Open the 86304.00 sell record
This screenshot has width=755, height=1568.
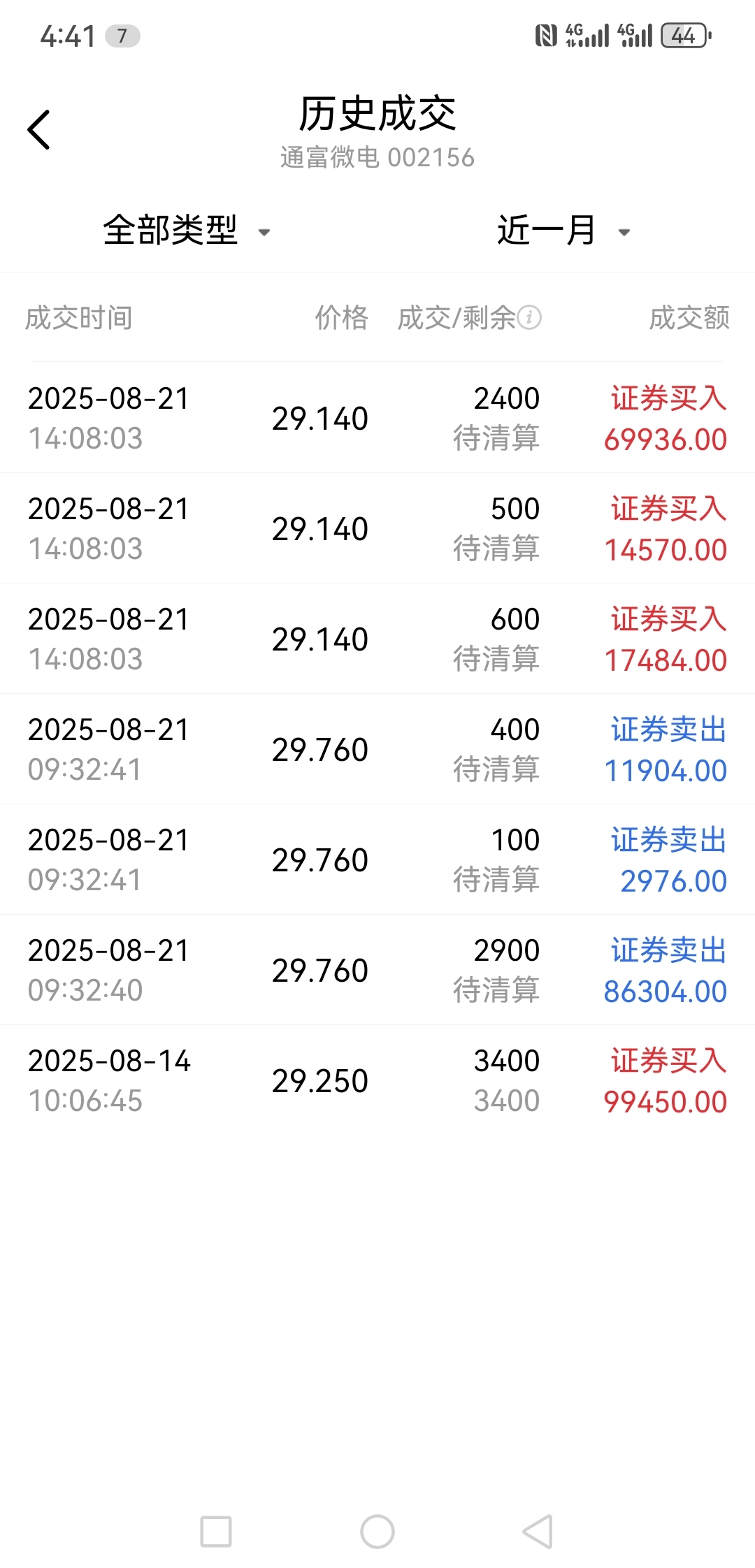(x=377, y=970)
